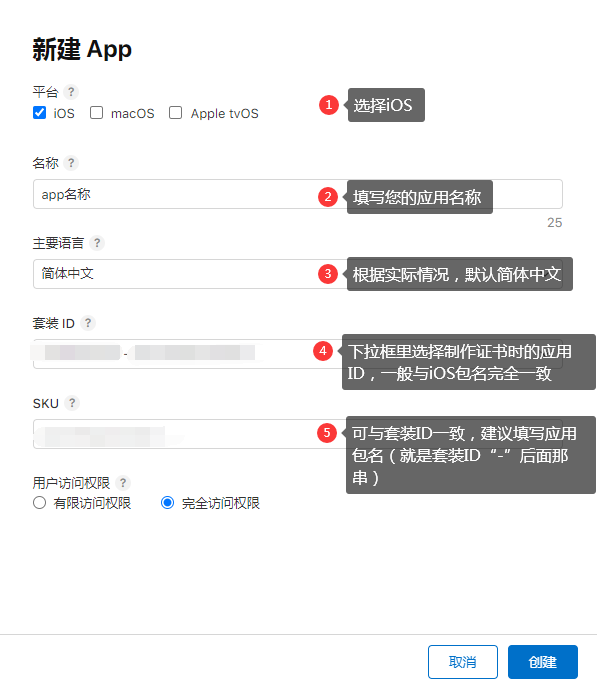This screenshot has width=597, height=683.
Task: Tap the 名称 app name text field
Action: [298, 194]
